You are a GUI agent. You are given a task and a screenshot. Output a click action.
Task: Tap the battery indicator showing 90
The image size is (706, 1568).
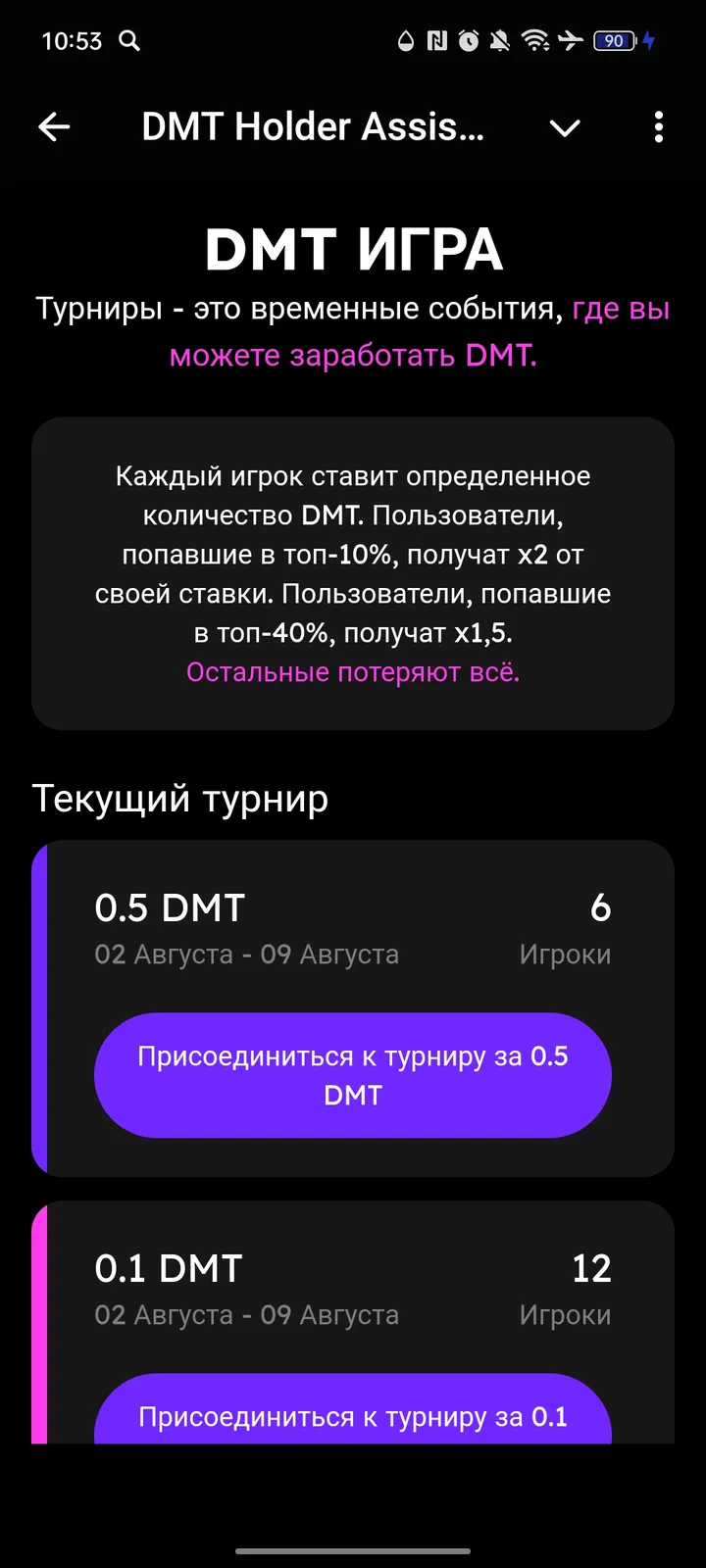[x=615, y=41]
